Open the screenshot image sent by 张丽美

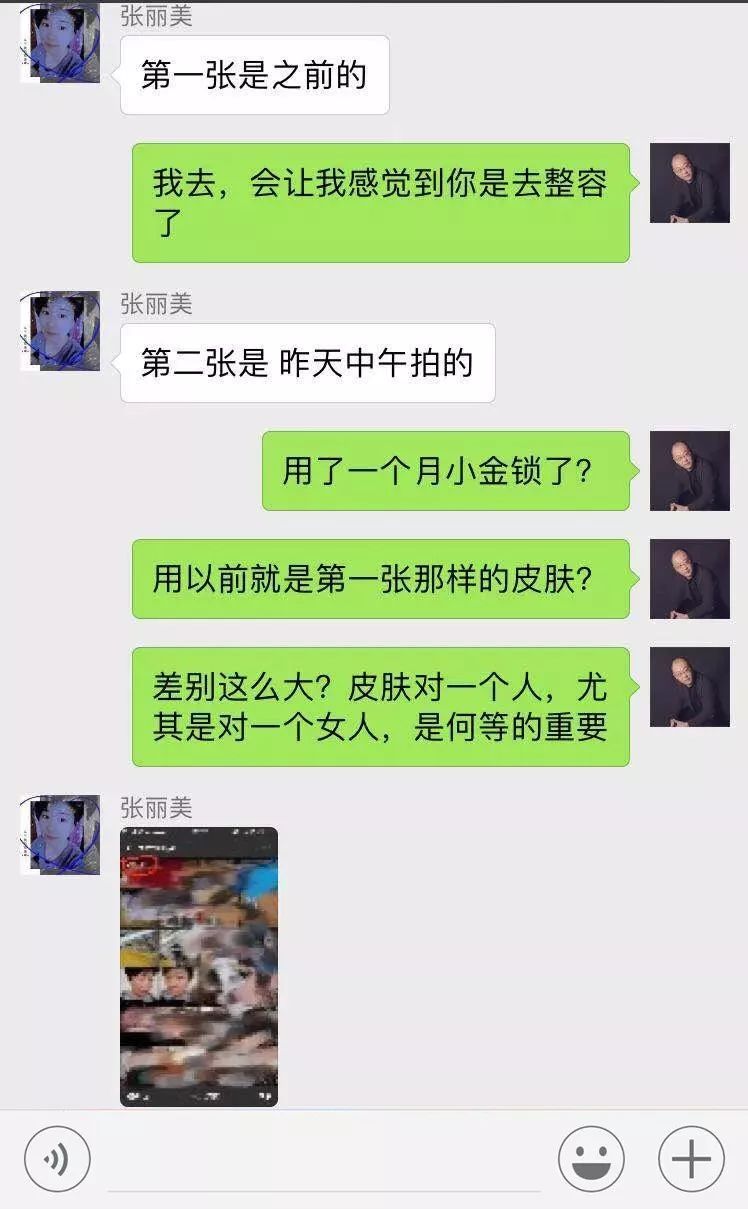tap(199, 966)
